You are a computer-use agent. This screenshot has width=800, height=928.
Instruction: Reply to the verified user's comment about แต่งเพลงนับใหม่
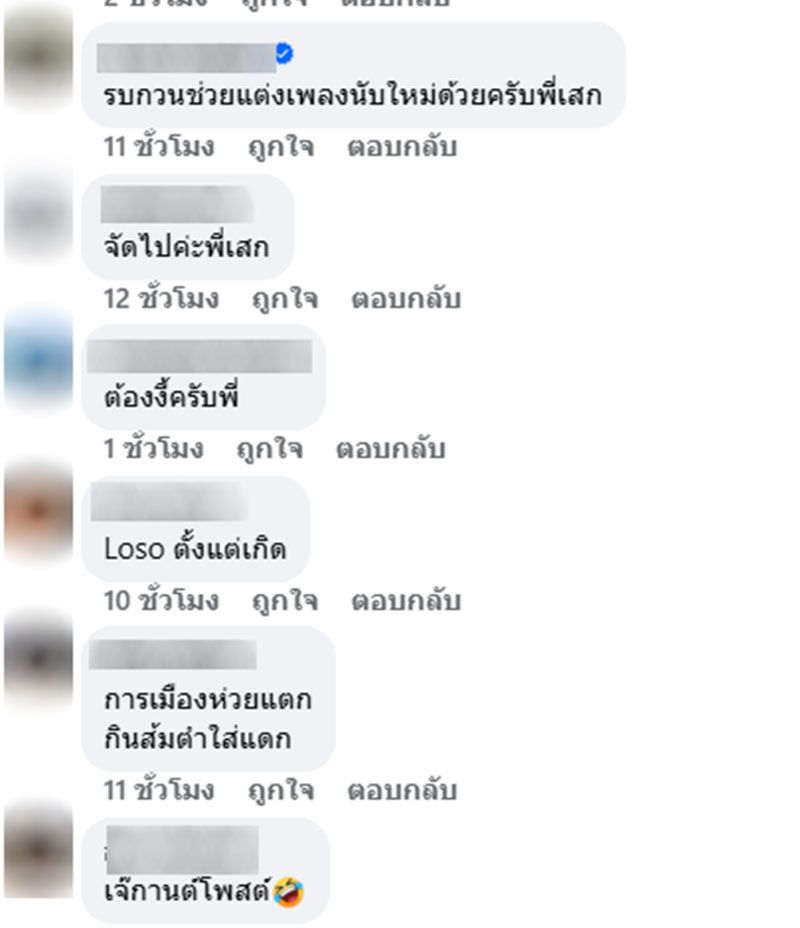tap(401, 147)
